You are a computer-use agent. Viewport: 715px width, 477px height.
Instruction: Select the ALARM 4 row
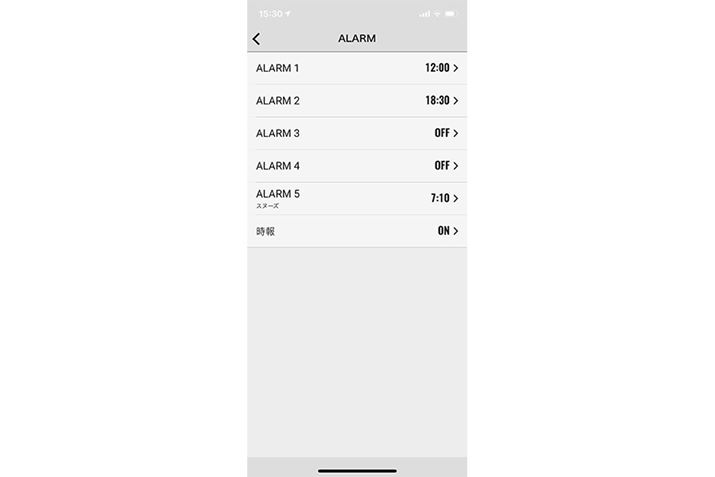356,166
